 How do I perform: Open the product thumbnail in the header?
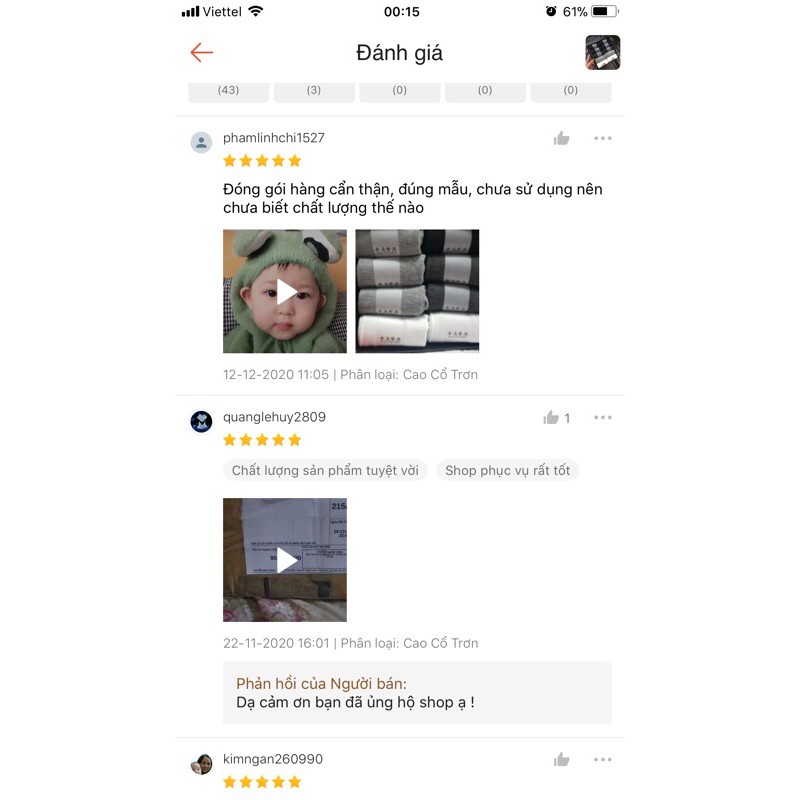tap(602, 53)
